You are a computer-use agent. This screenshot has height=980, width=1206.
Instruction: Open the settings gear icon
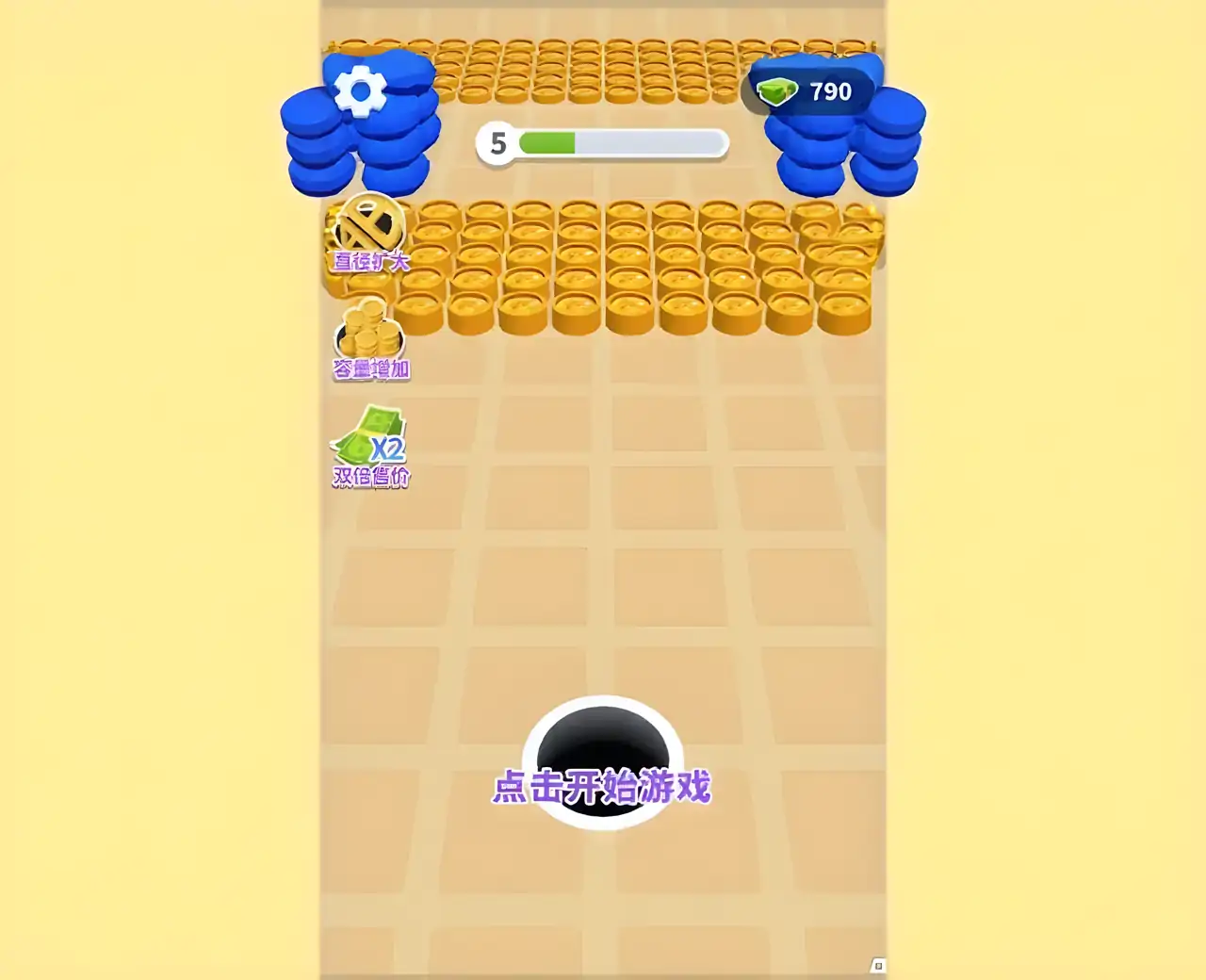tap(360, 90)
